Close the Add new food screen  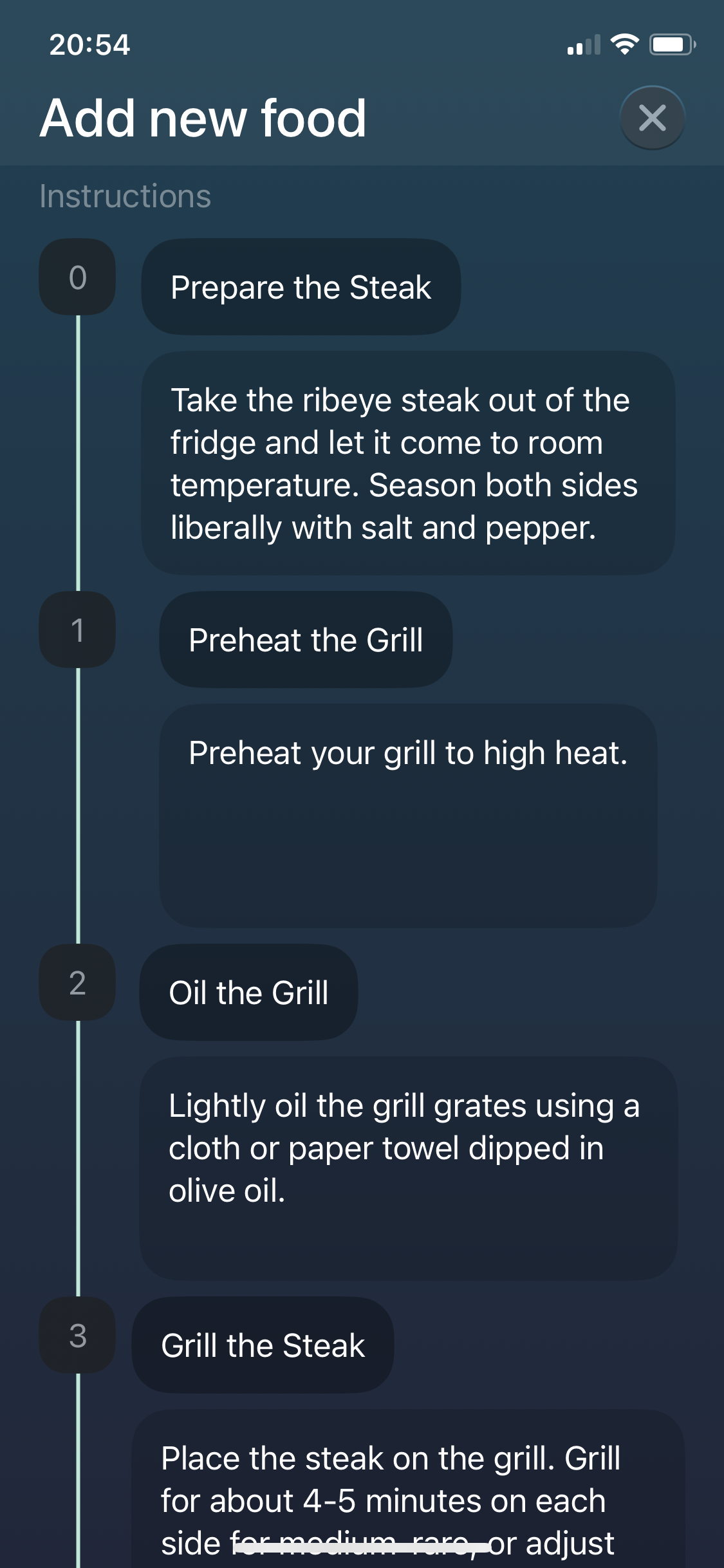pyautogui.click(x=652, y=118)
